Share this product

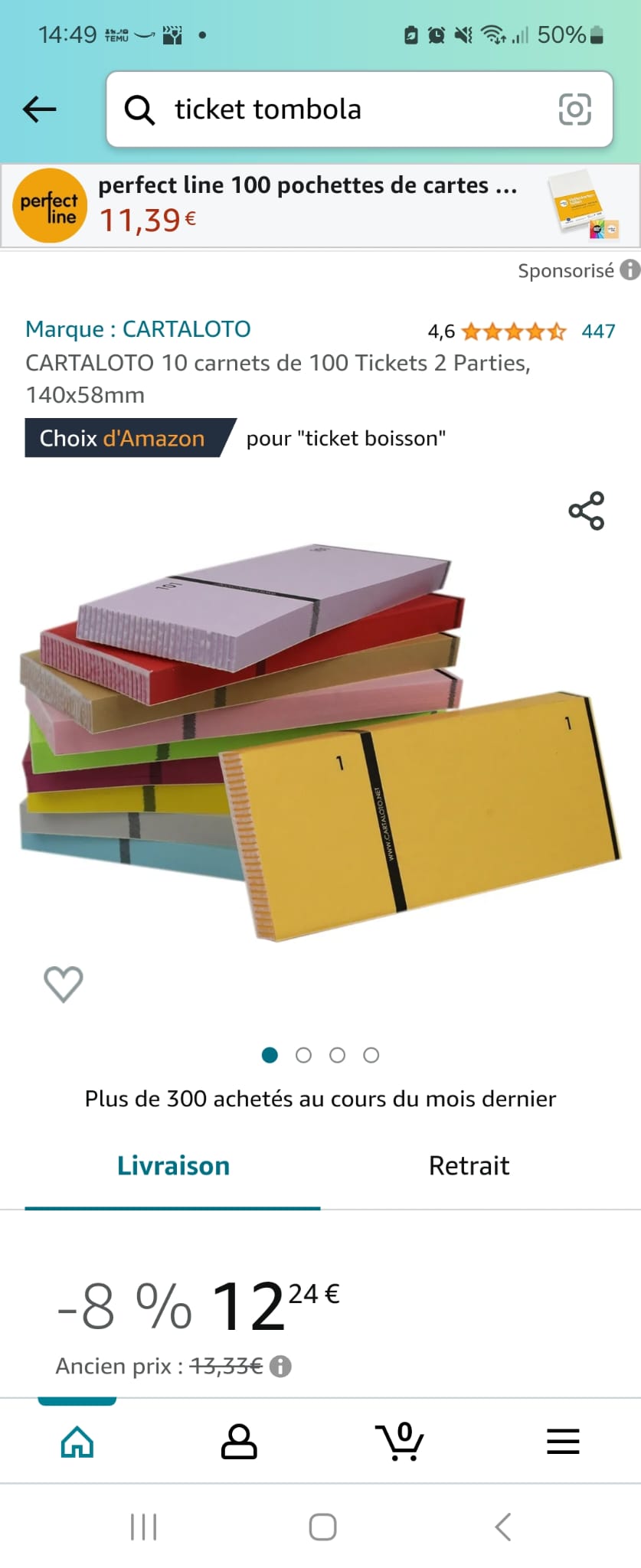point(587,511)
